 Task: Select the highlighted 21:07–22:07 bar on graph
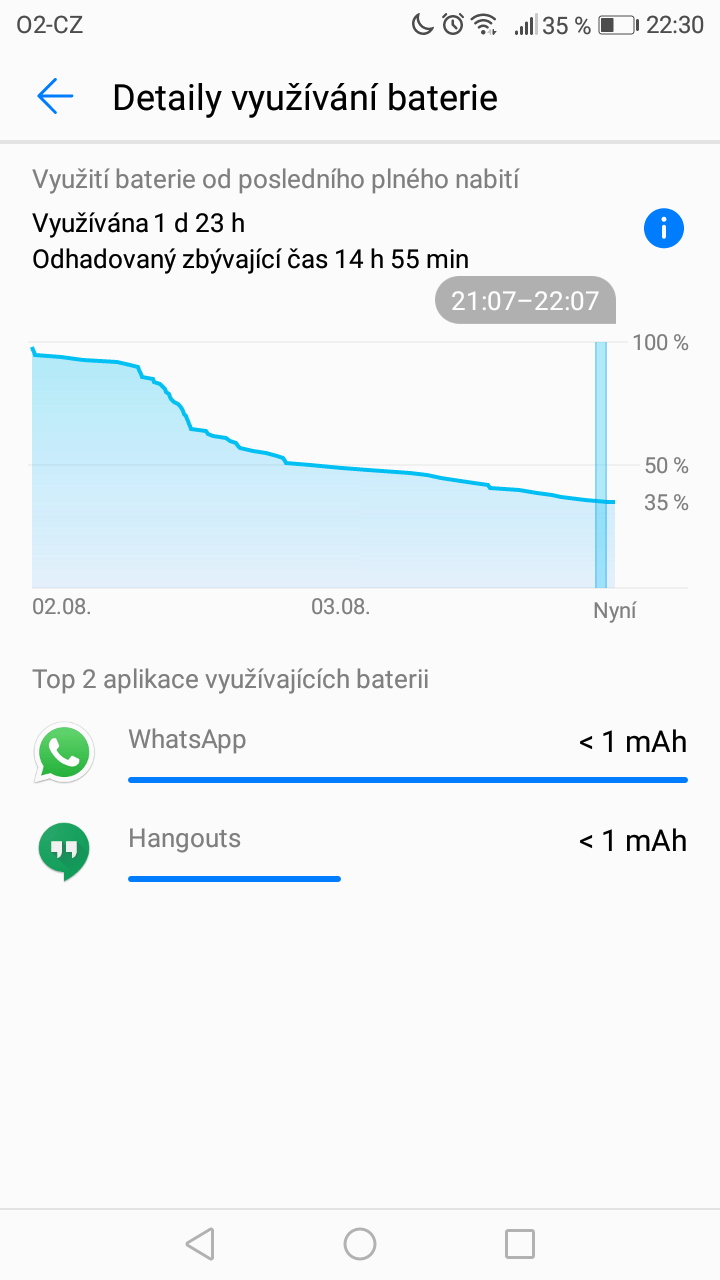tap(601, 465)
